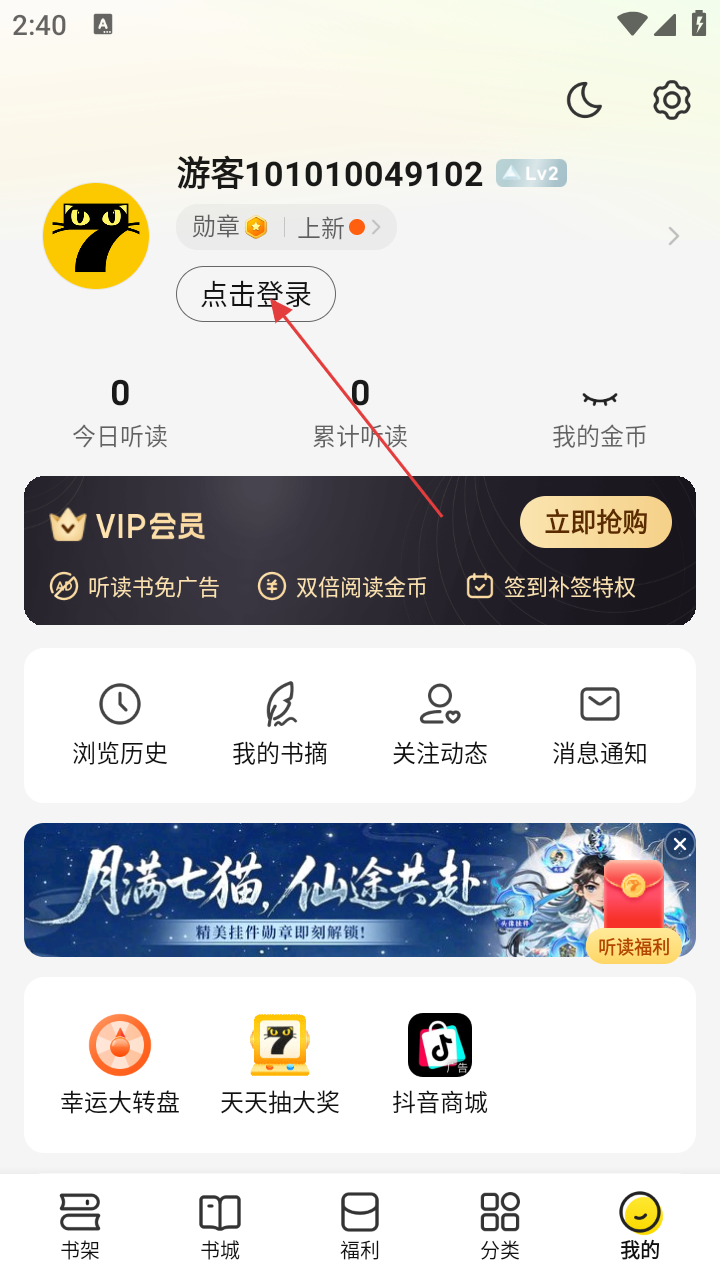
Task: Open the 勋章 medals badge
Action: [229, 228]
